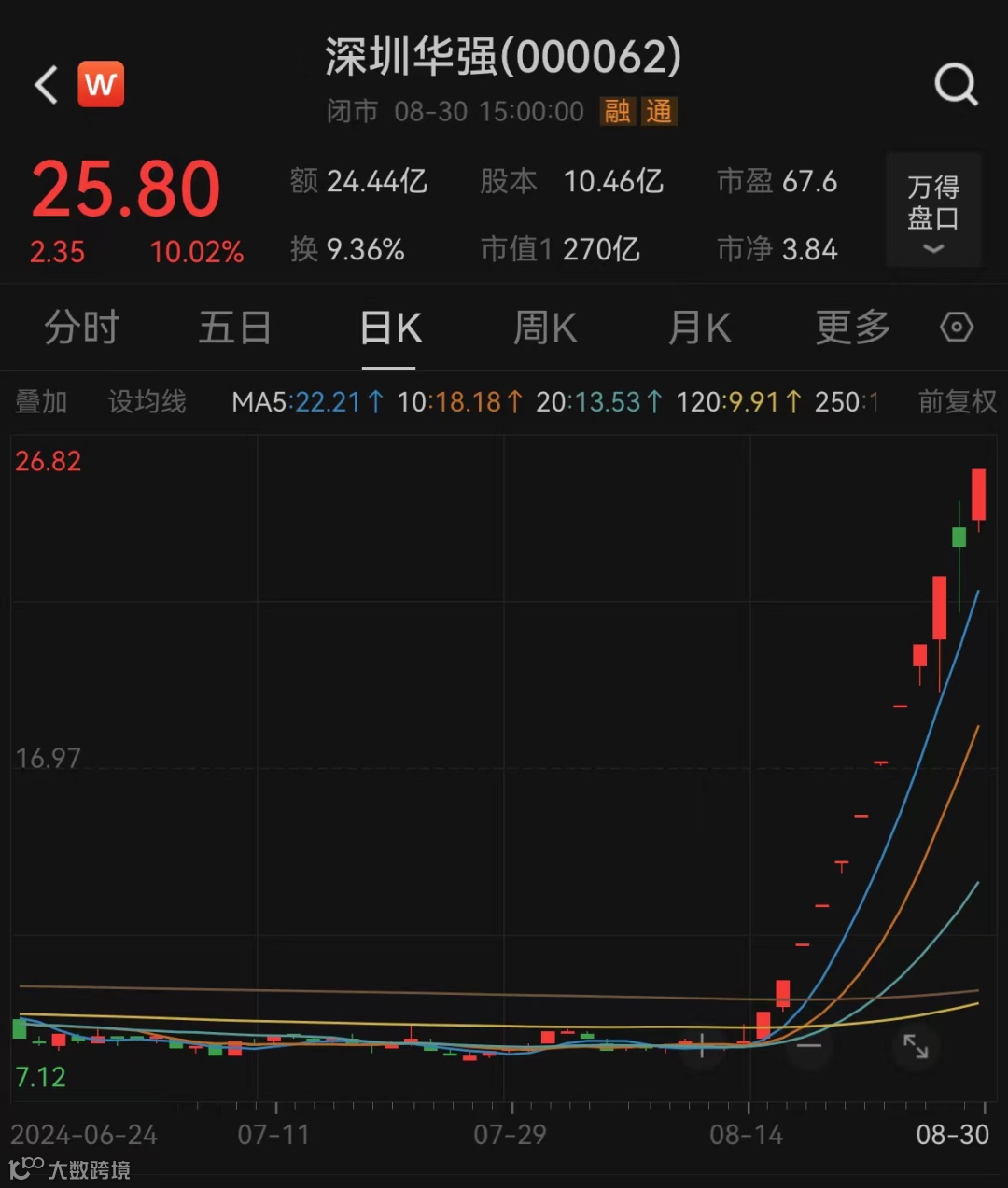Tap 叠加 to overlay another stock
The width and height of the screenshot is (1008, 1188).
(42, 402)
